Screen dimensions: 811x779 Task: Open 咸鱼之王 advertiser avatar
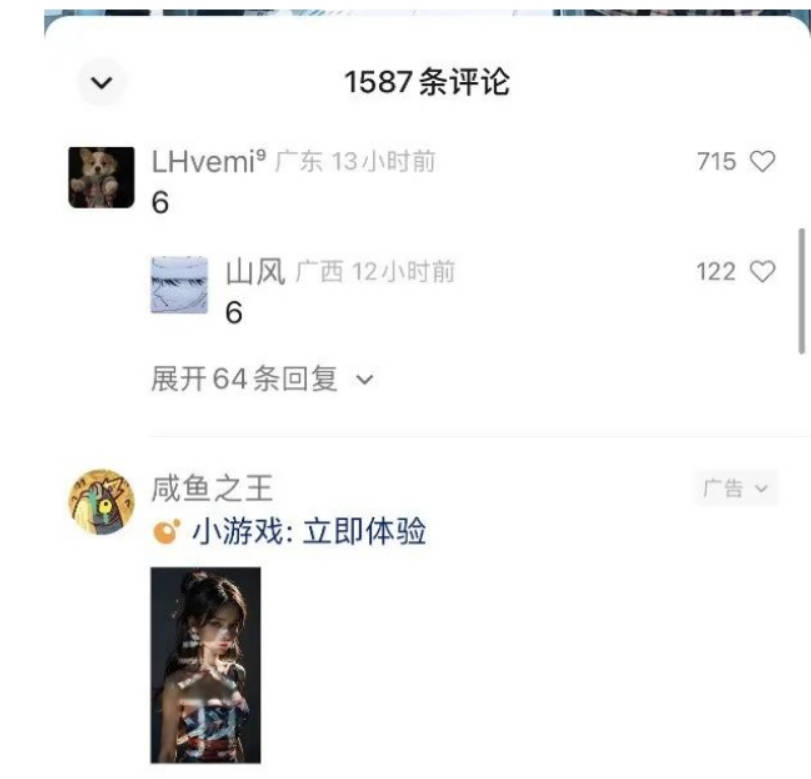pos(100,502)
